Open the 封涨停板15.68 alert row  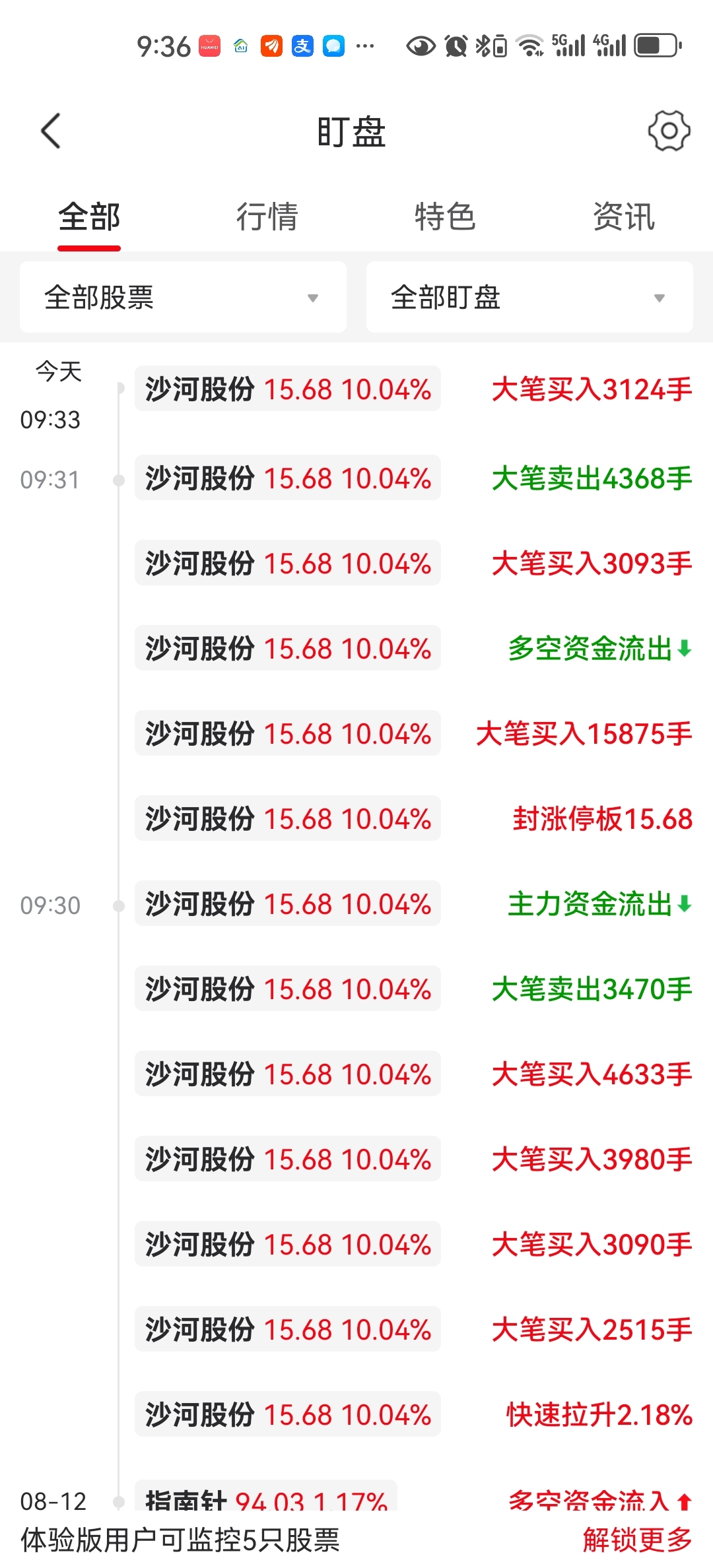pos(413,818)
